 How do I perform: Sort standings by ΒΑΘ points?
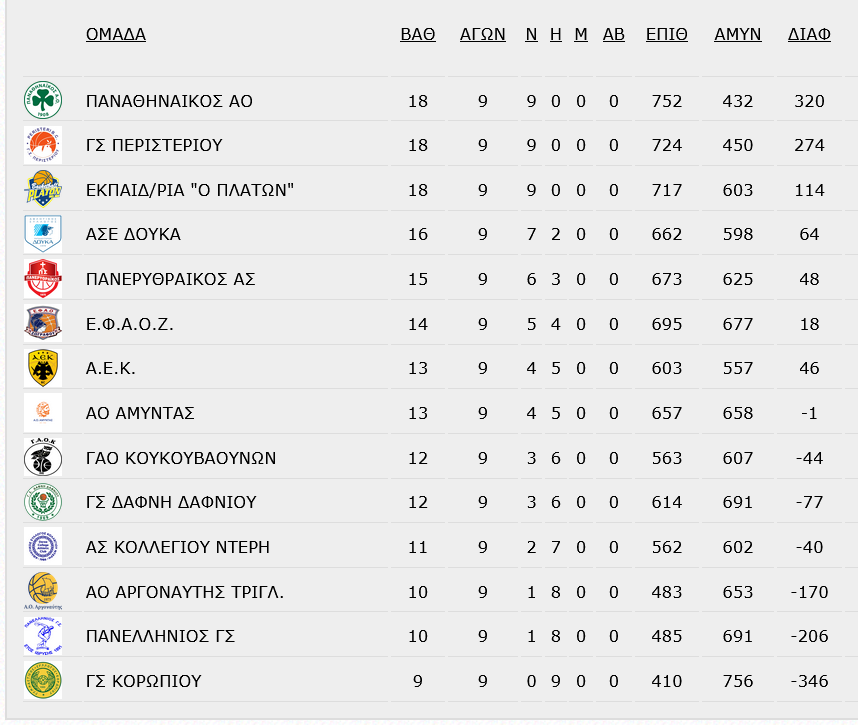(x=418, y=34)
